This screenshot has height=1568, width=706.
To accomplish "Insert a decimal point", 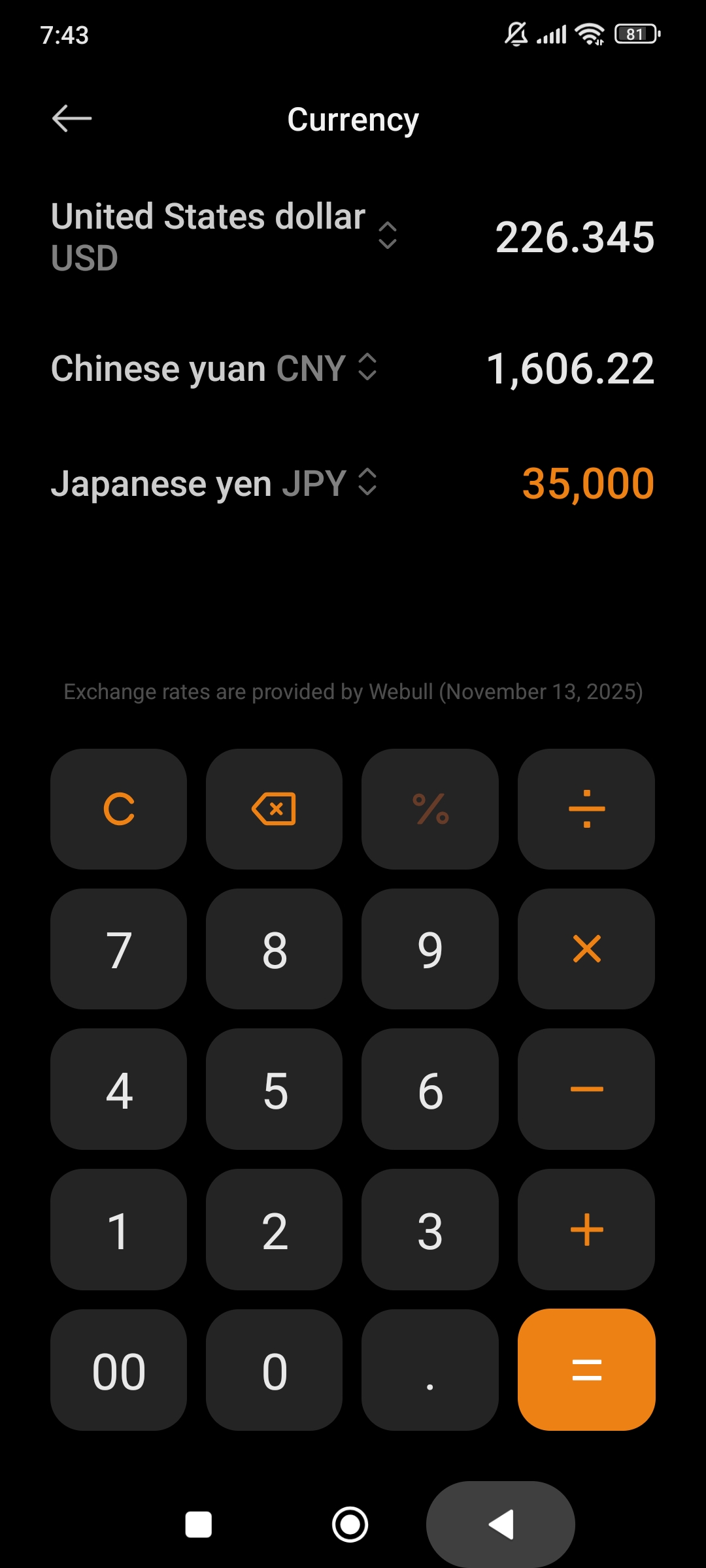I will [429, 1369].
